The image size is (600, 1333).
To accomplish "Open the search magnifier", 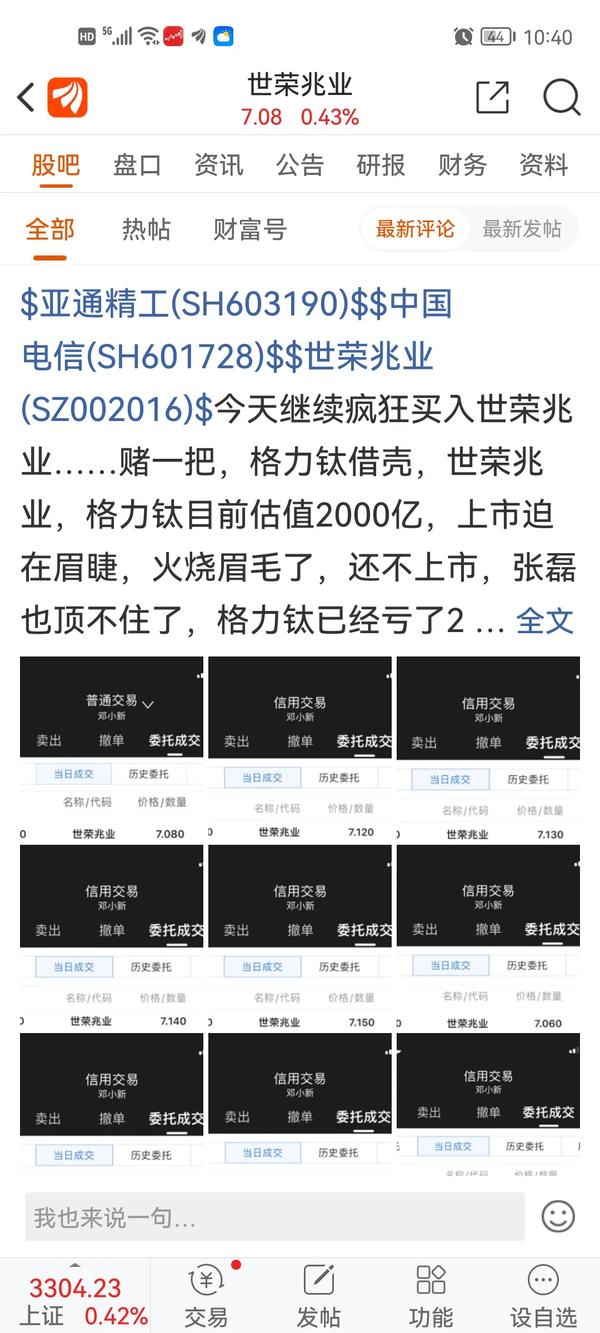I will point(562,97).
